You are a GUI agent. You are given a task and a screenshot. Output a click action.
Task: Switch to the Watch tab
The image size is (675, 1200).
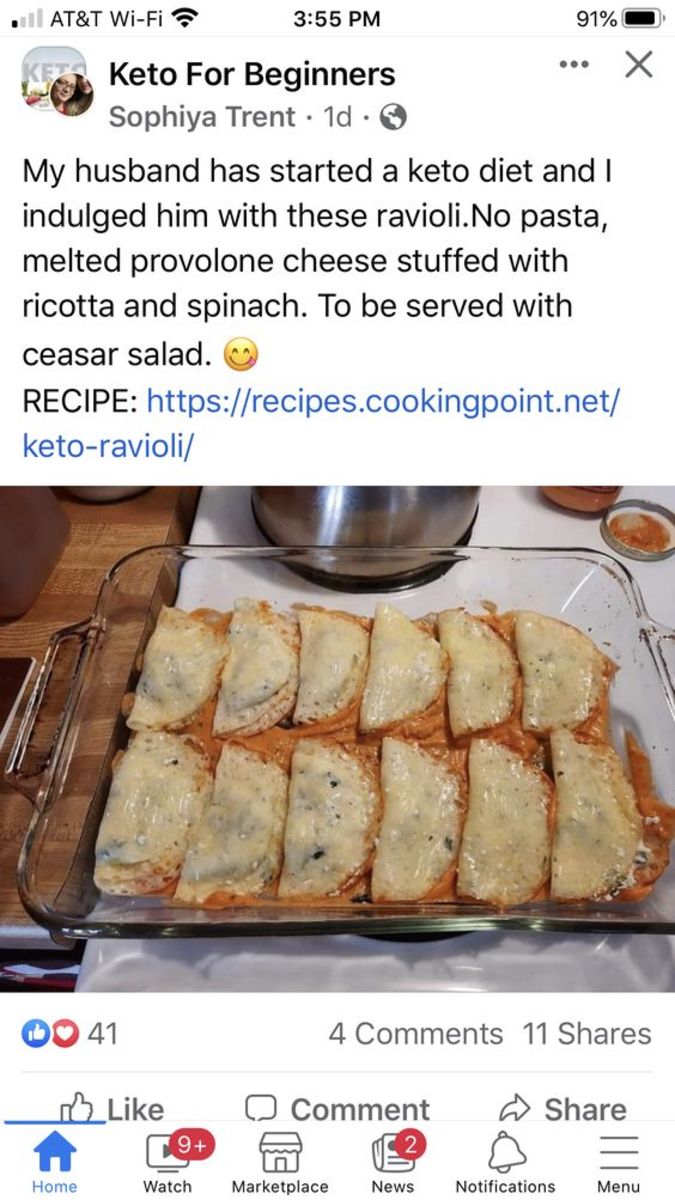[167, 1162]
